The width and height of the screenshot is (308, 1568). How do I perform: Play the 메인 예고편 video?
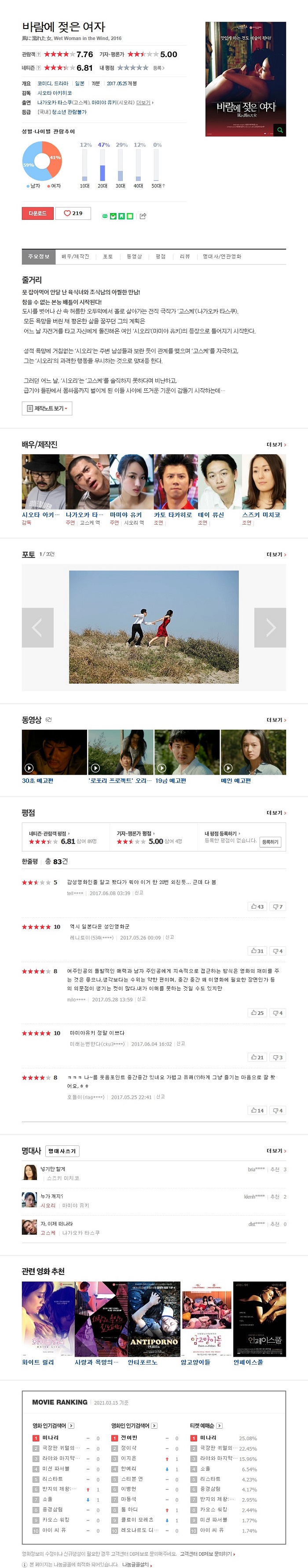point(253,752)
